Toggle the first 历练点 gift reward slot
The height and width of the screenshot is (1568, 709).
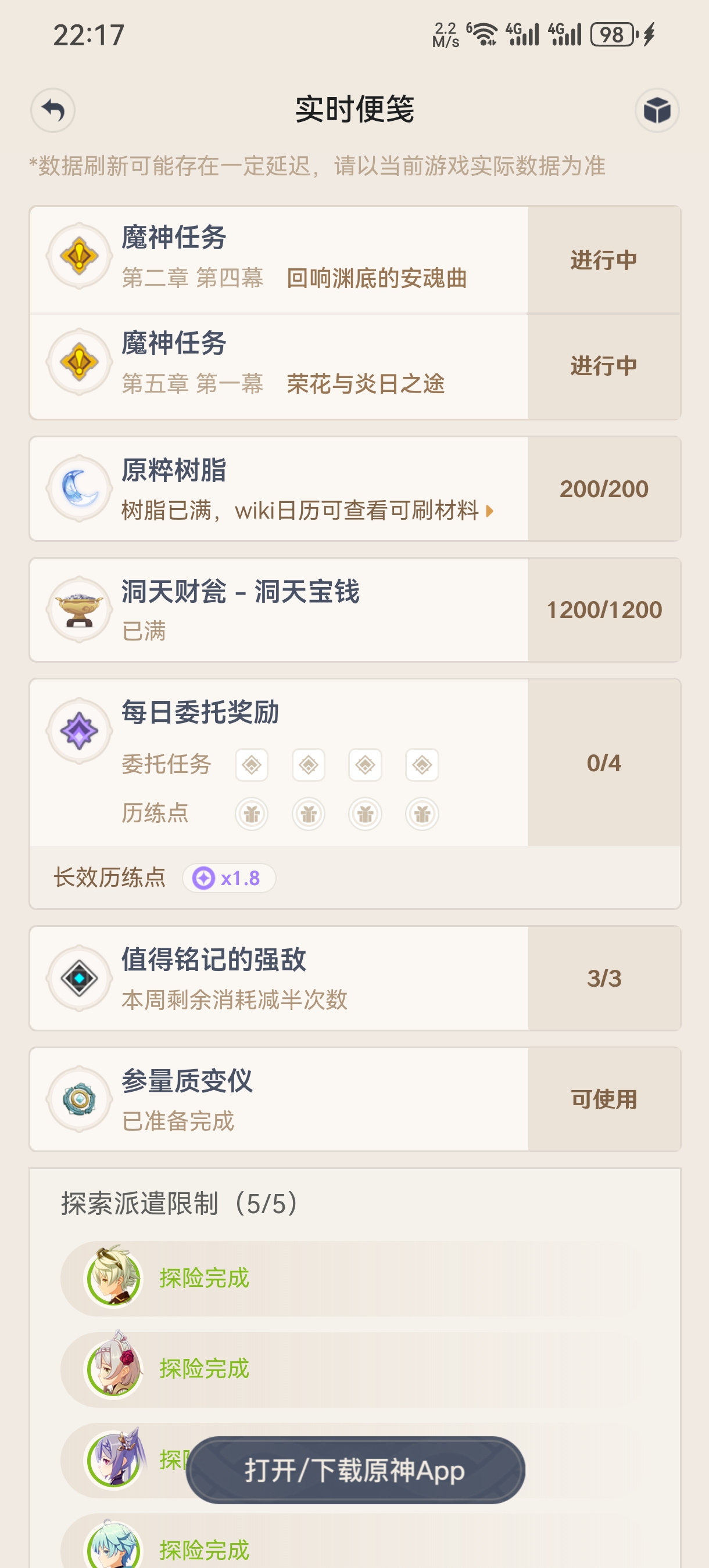[x=252, y=813]
